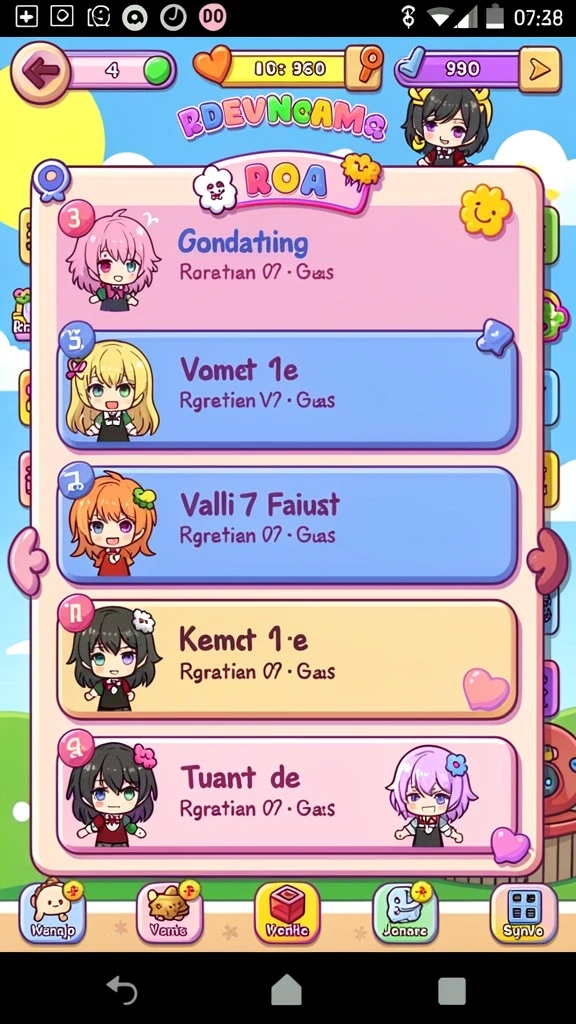Tap the back arrow button

pos(41,72)
